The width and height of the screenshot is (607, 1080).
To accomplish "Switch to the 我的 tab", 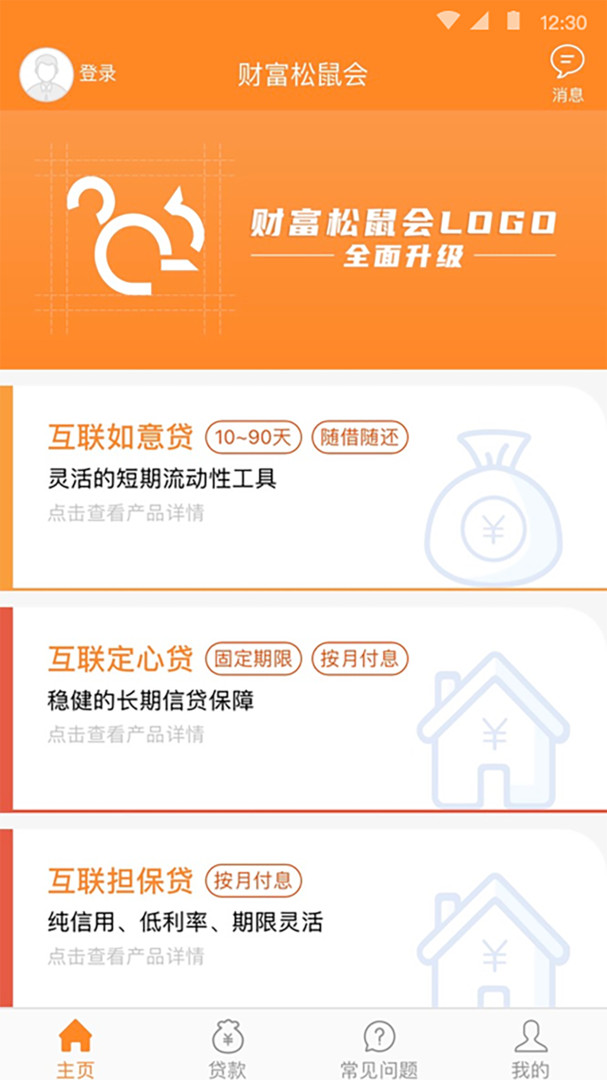I will pyautogui.click(x=531, y=1048).
